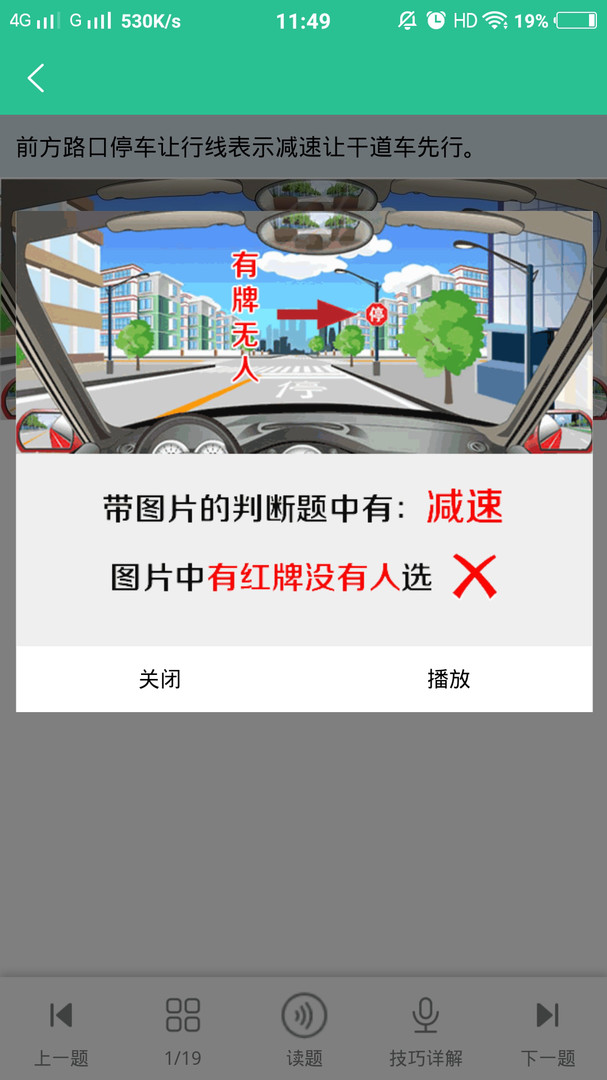Viewport: 607px width, 1080px height.
Task: Go back using the top arrow
Action: 36,78
